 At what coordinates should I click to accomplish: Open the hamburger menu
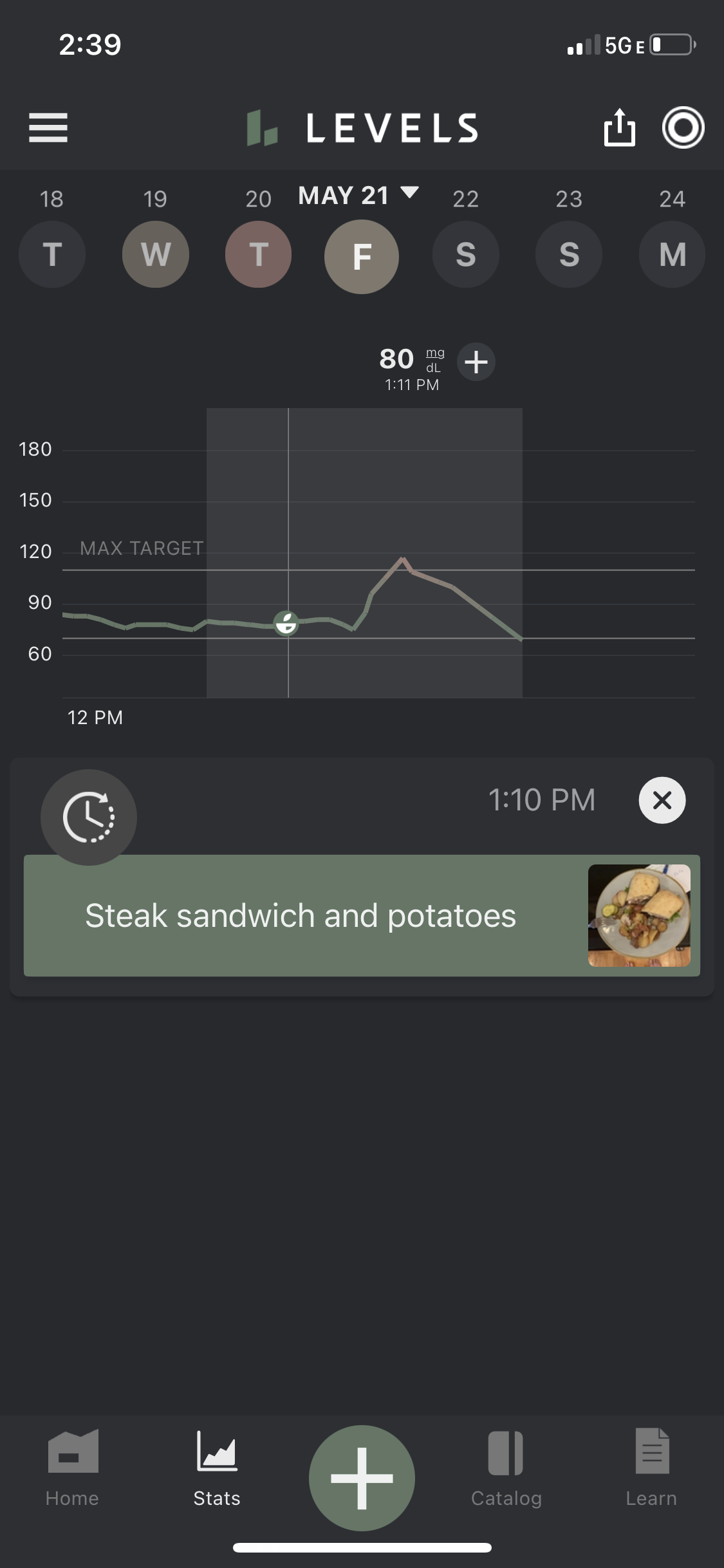tap(48, 127)
